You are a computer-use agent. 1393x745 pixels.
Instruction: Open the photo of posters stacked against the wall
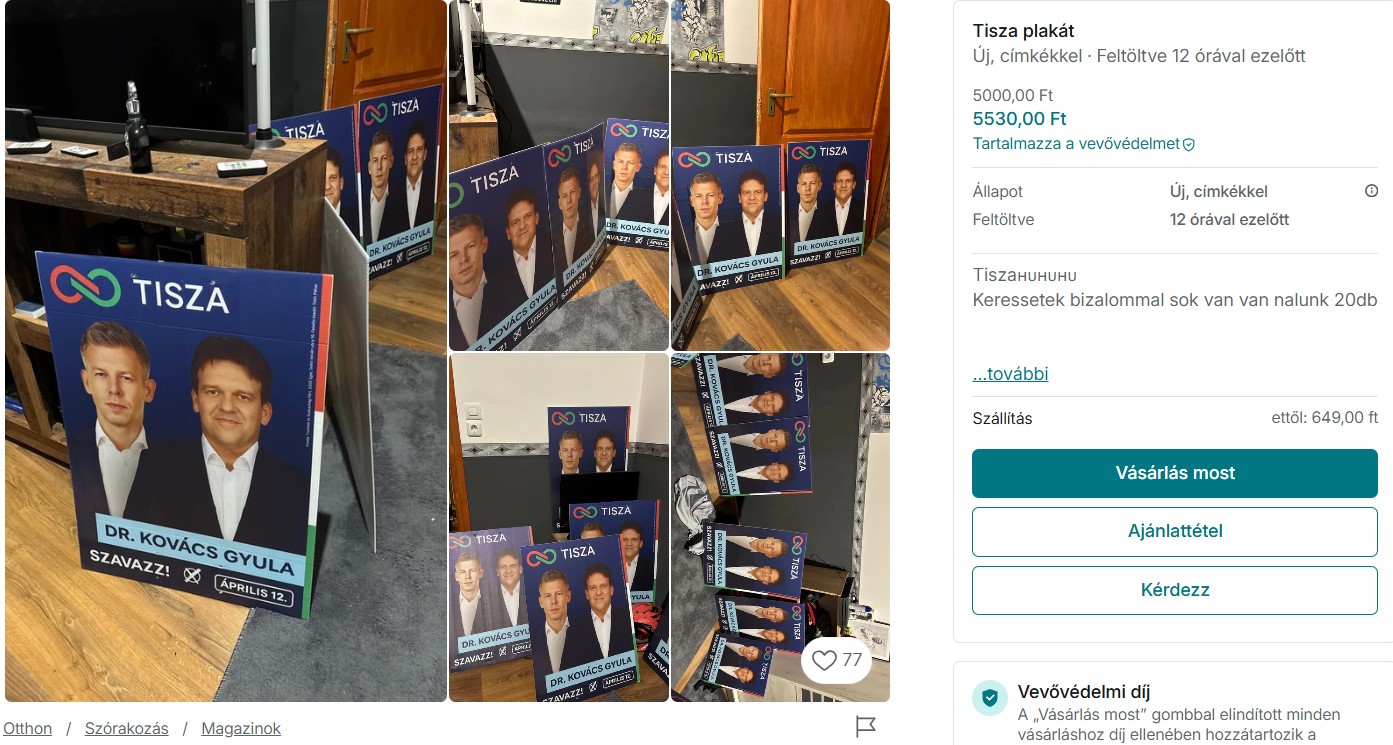pos(558,527)
